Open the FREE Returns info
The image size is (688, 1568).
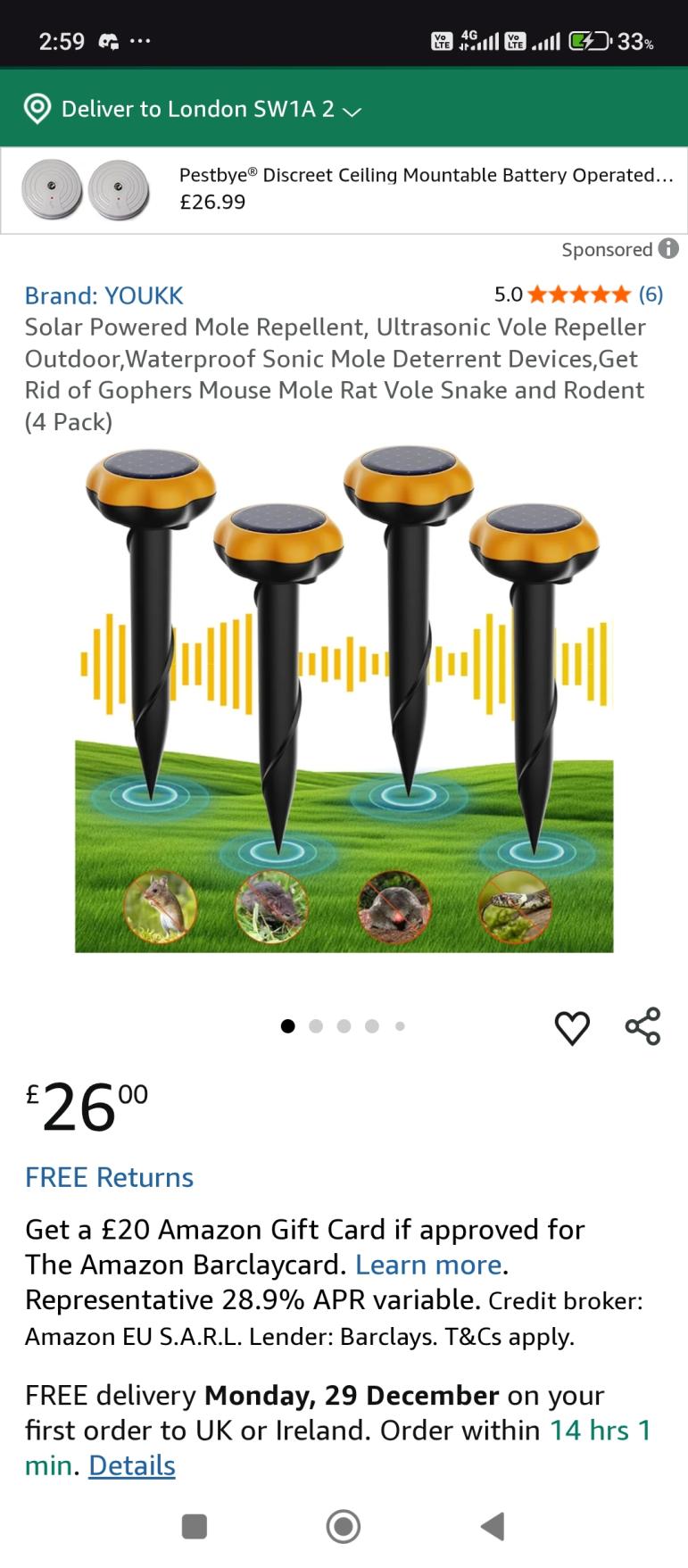click(x=109, y=1177)
